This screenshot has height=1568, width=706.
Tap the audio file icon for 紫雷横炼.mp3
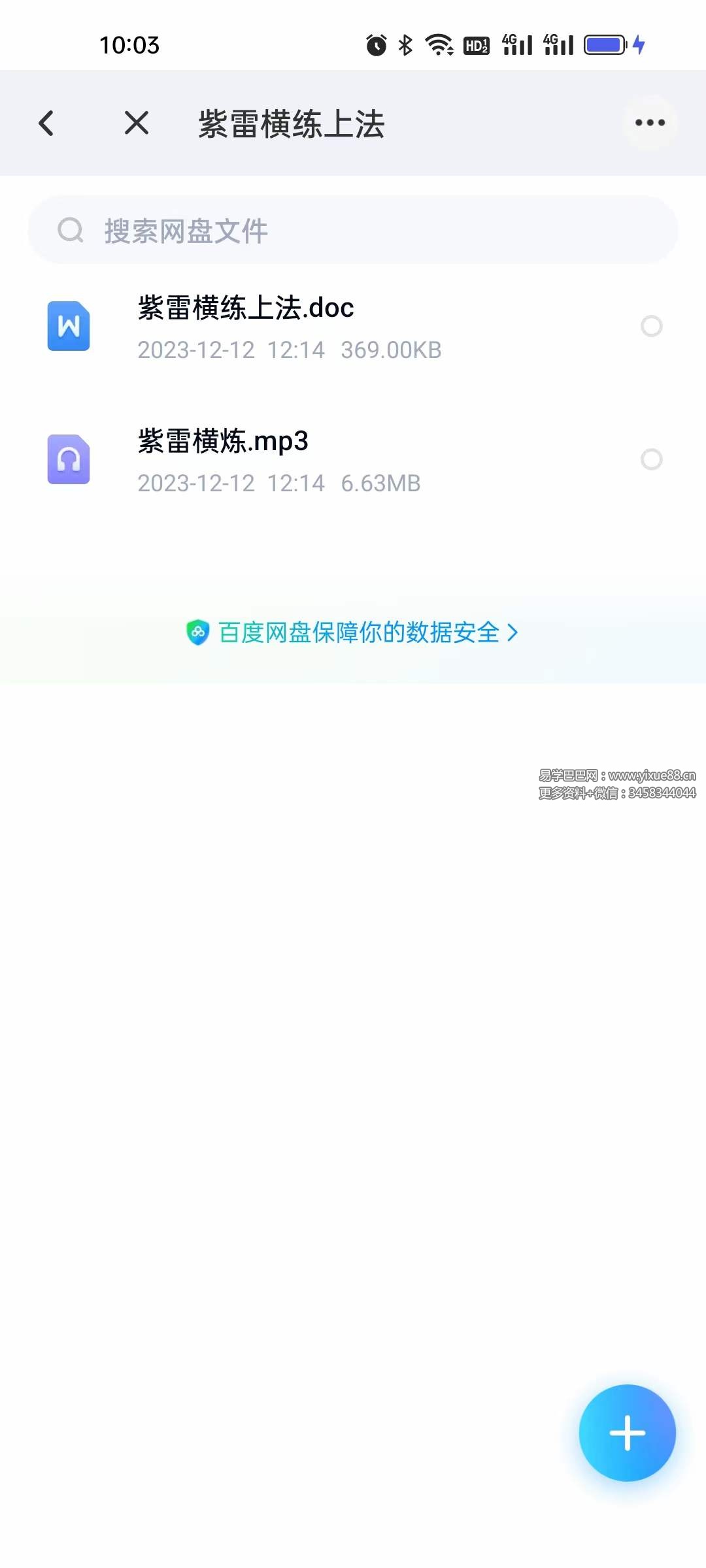69,459
